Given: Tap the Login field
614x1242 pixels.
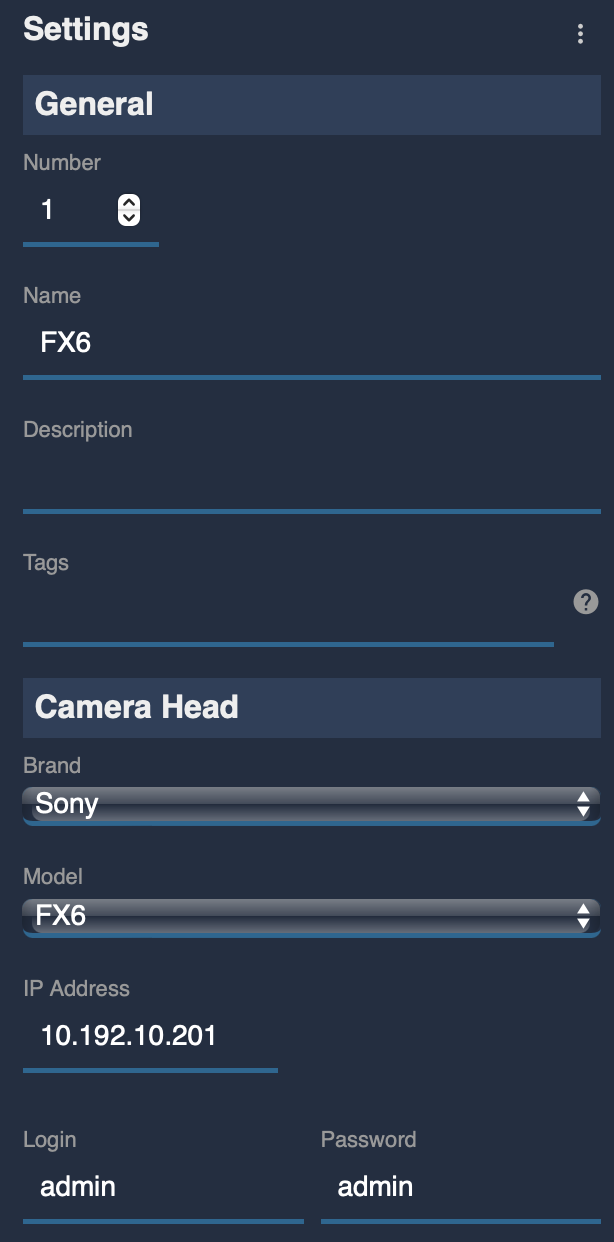Looking at the screenshot, I should pyautogui.click(x=163, y=1187).
